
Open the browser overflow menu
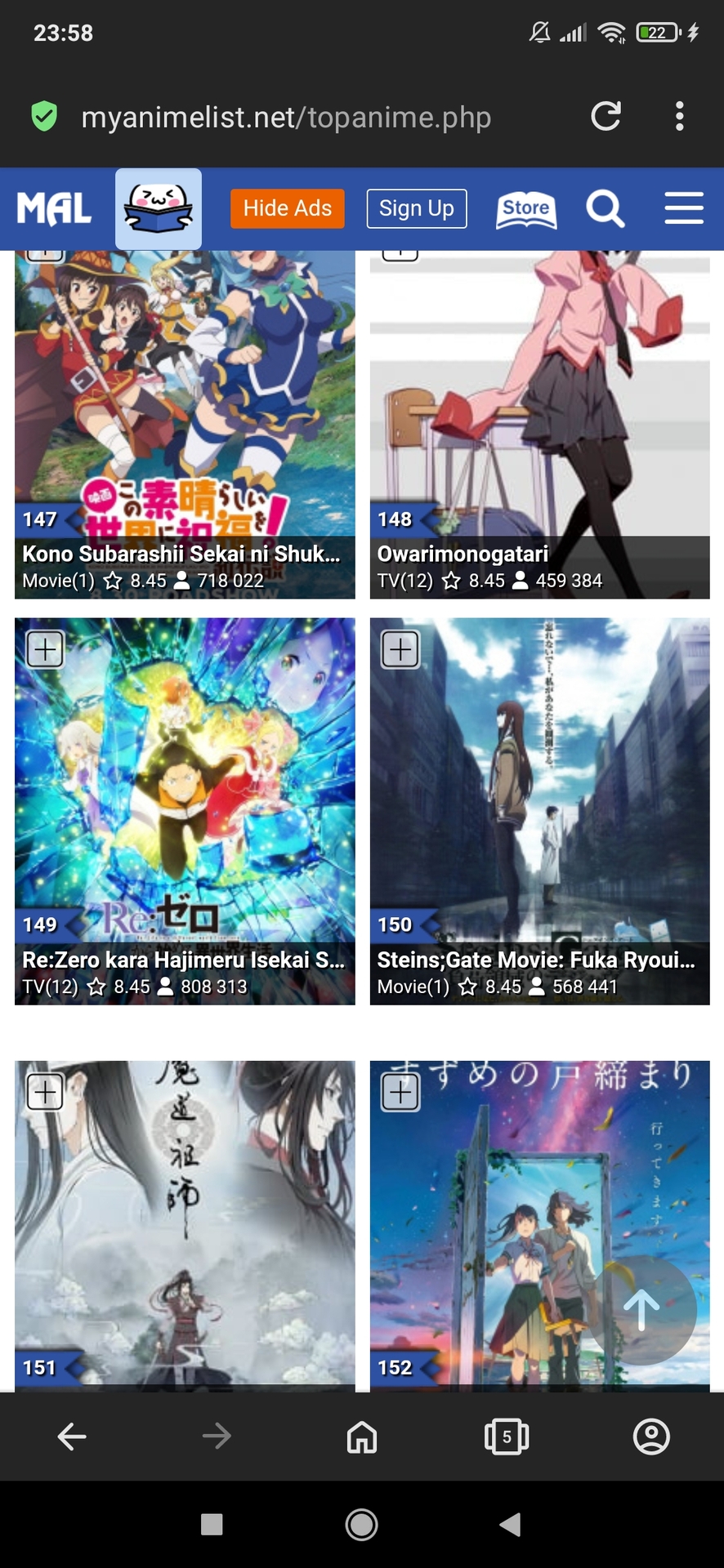click(679, 117)
